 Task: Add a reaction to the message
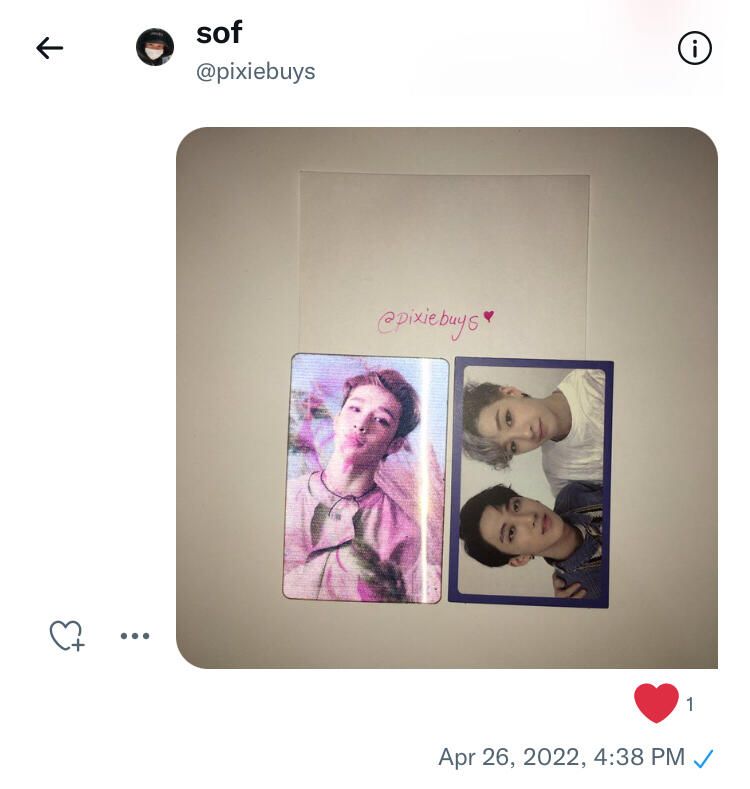click(x=67, y=636)
